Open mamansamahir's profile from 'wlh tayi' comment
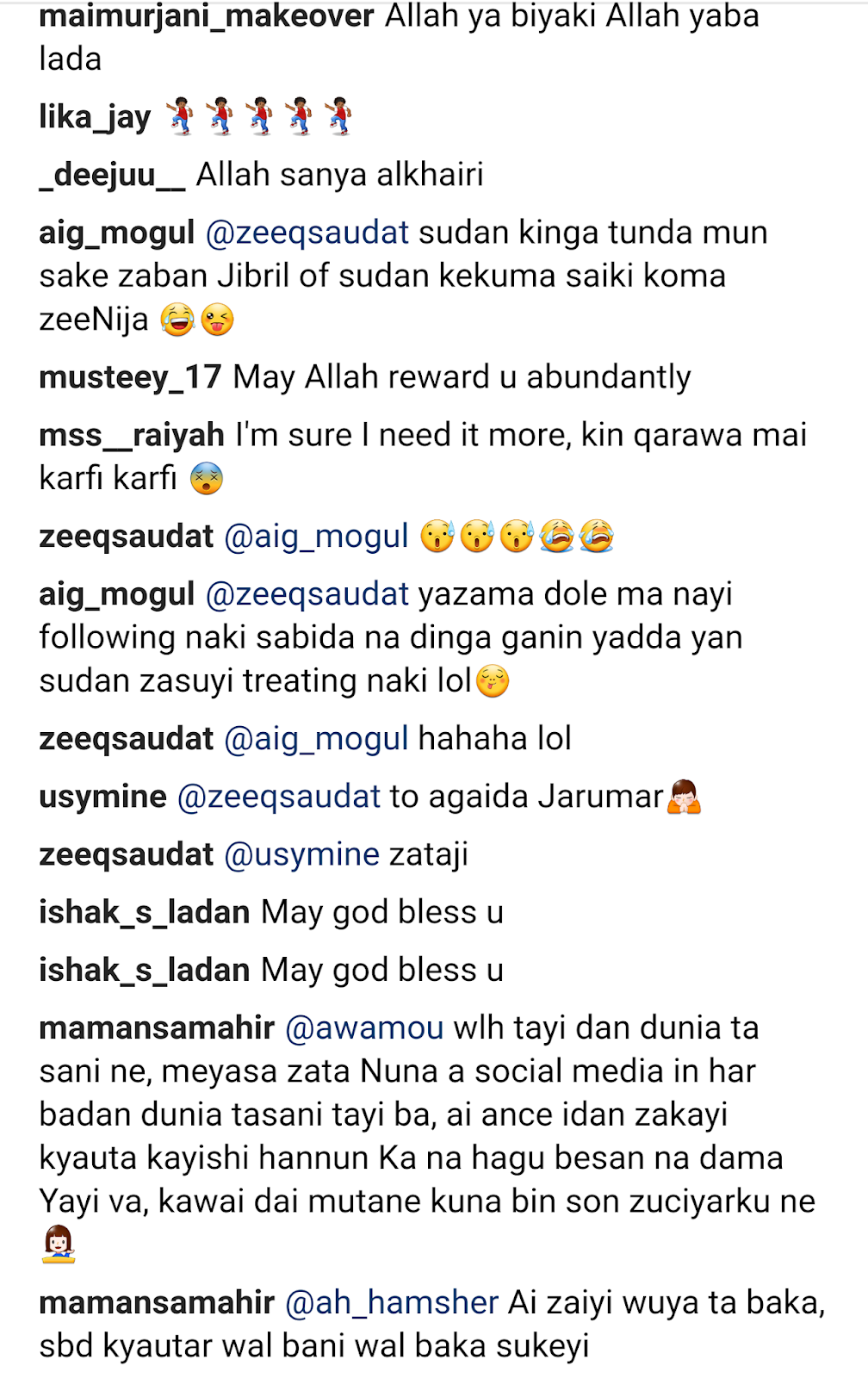868x1378 pixels. [x=157, y=1028]
